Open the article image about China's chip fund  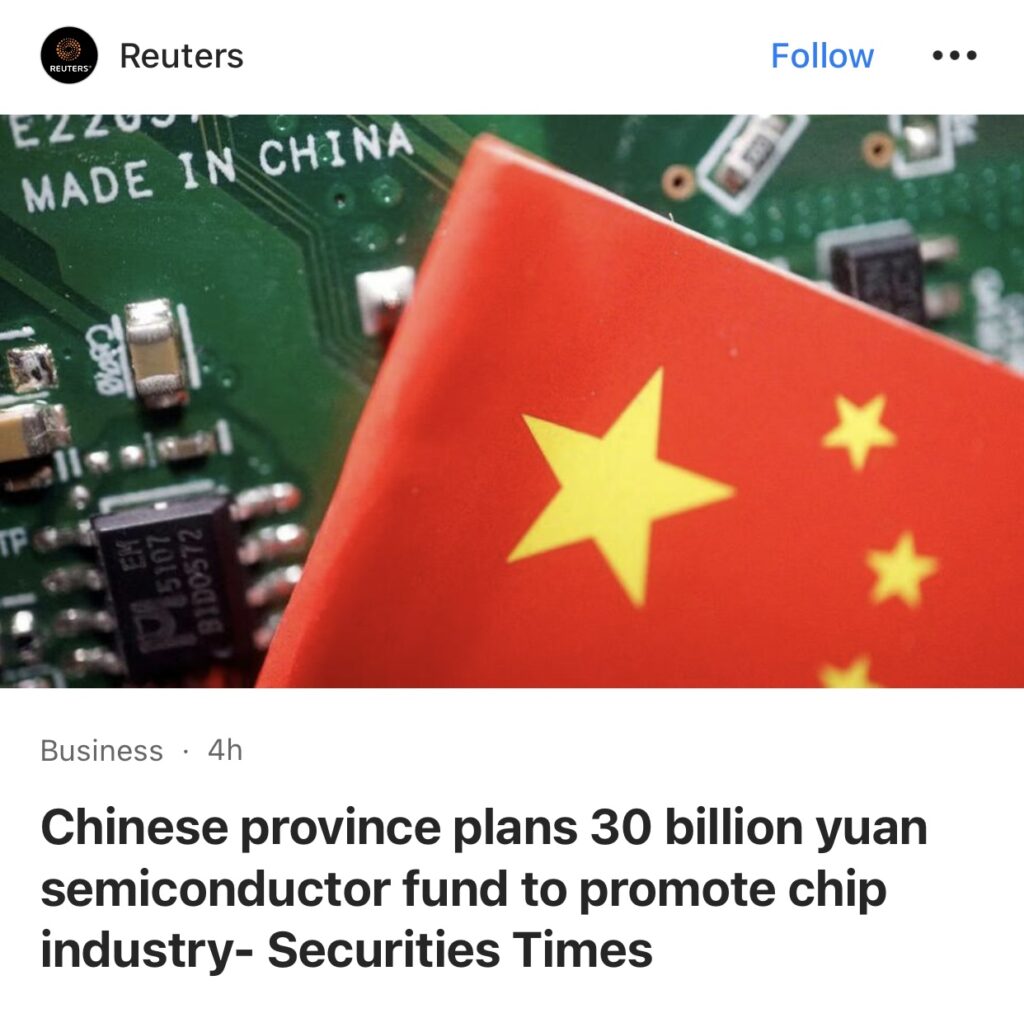click(512, 400)
